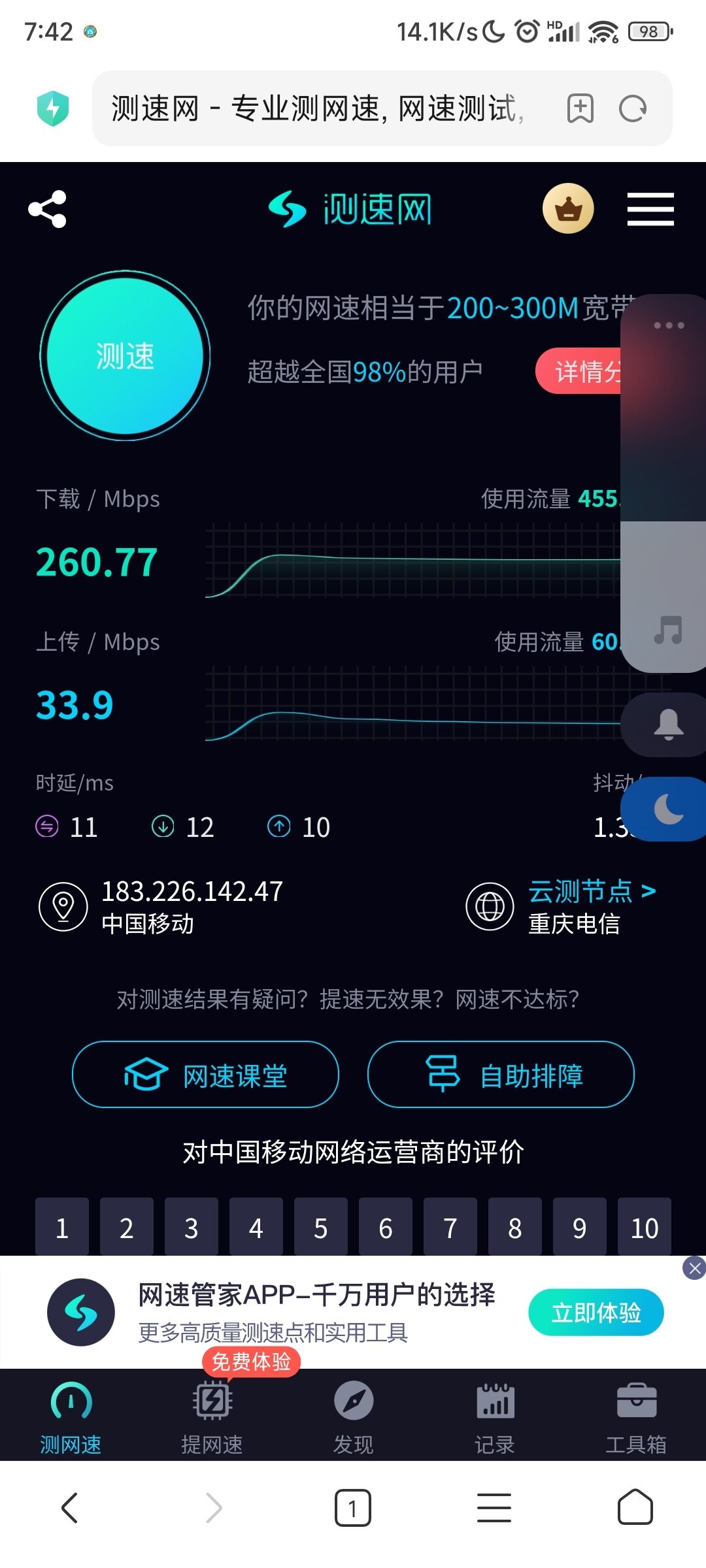Tap 立即体验 on the app banner

596,1313
